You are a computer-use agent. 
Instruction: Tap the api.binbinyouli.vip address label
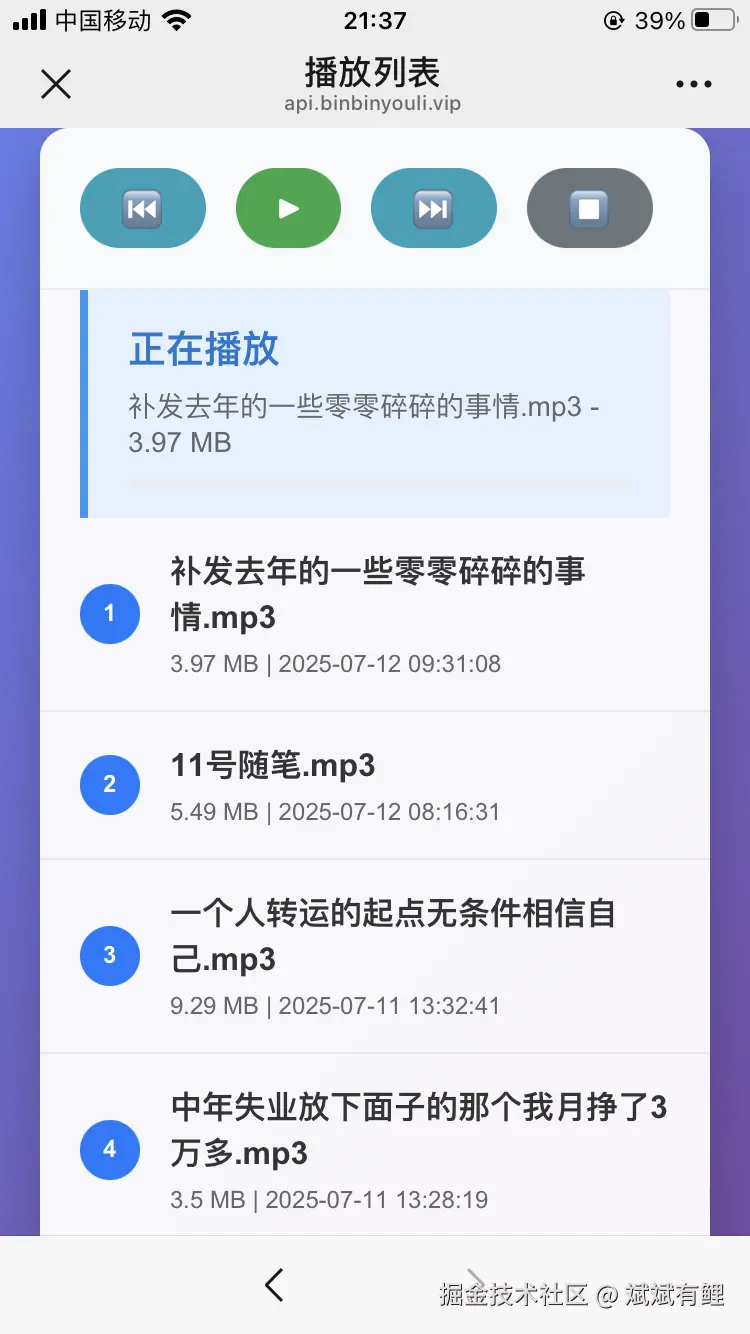coord(374,103)
